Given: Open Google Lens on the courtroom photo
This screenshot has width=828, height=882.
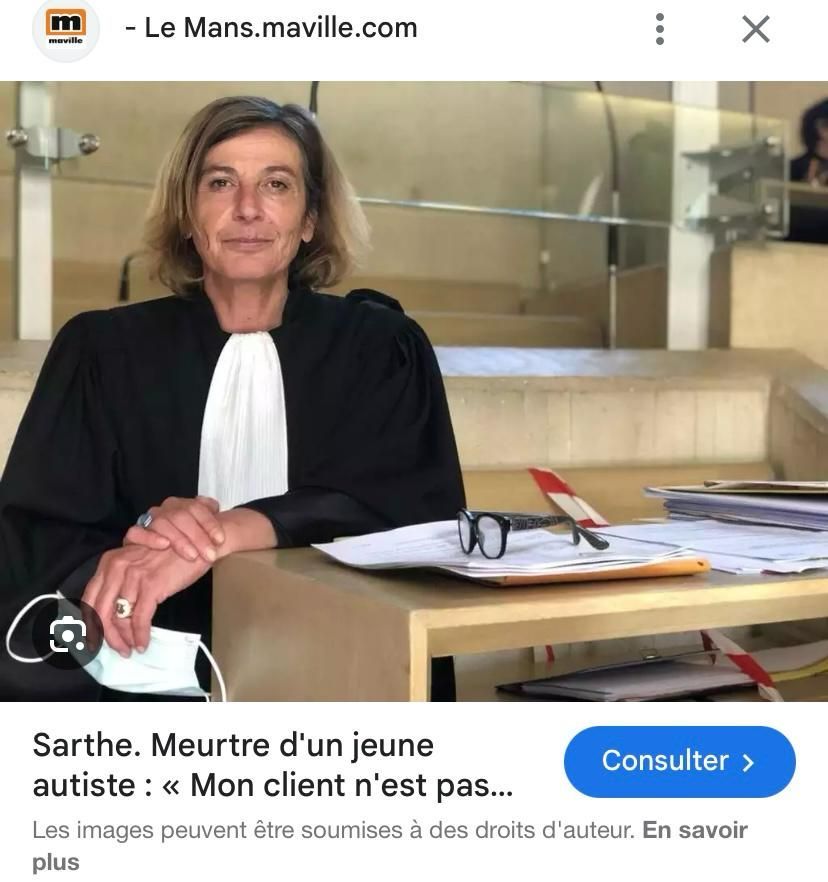Looking at the screenshot, I should click(66, 633).
